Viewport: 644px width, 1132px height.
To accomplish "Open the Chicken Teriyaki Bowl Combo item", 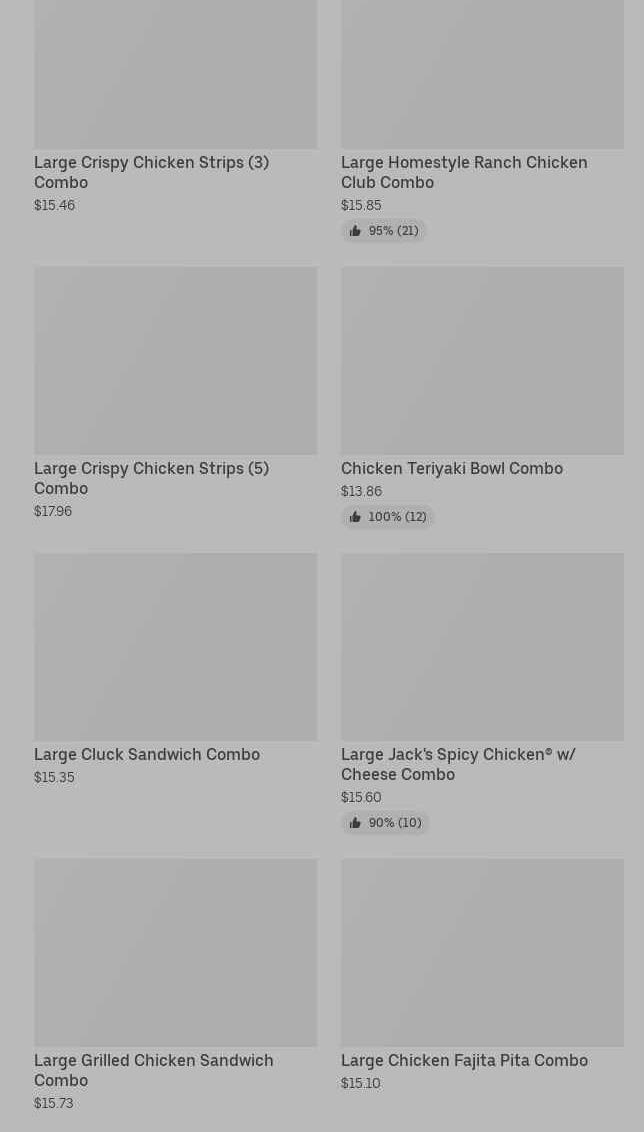I will coord(482,398).
